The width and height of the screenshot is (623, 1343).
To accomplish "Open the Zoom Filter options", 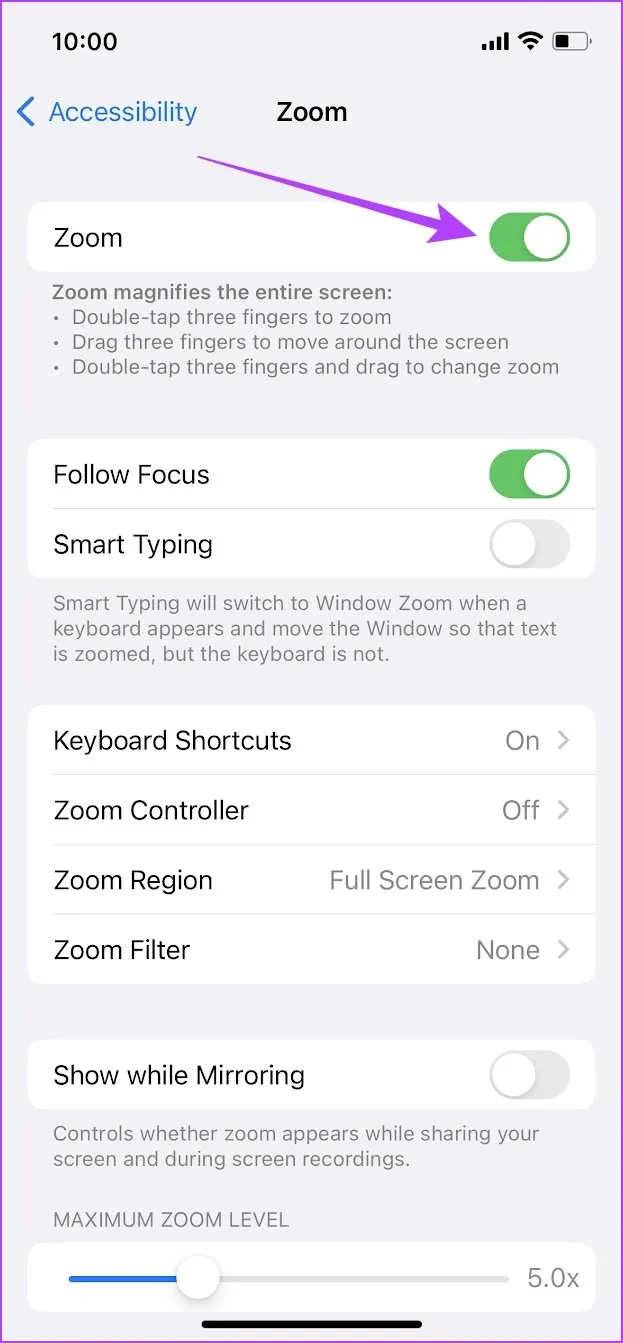I will pyautogui.click(x=311, y=950).
